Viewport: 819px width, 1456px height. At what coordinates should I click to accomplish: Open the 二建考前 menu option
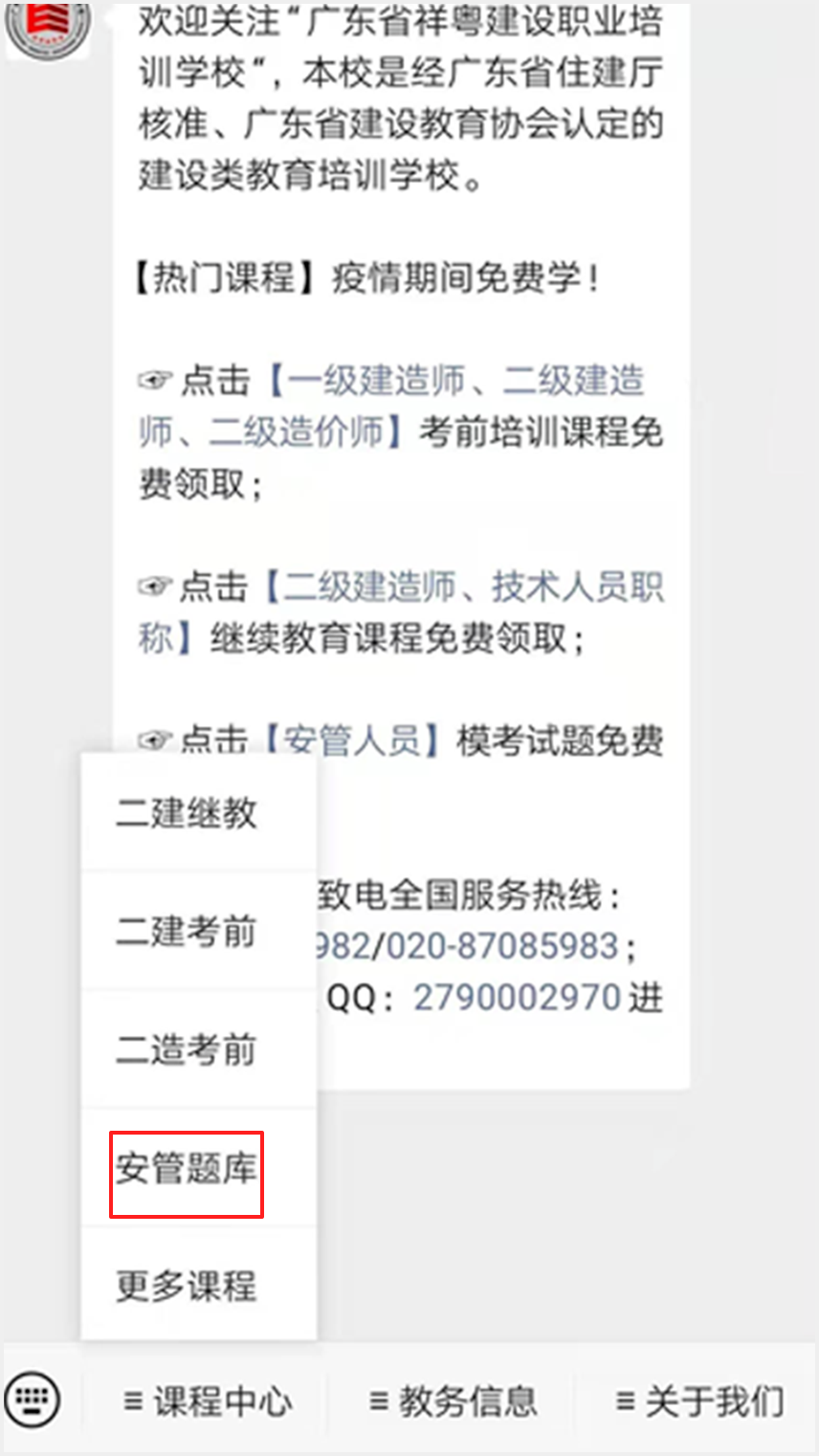(x=198, y=931)
